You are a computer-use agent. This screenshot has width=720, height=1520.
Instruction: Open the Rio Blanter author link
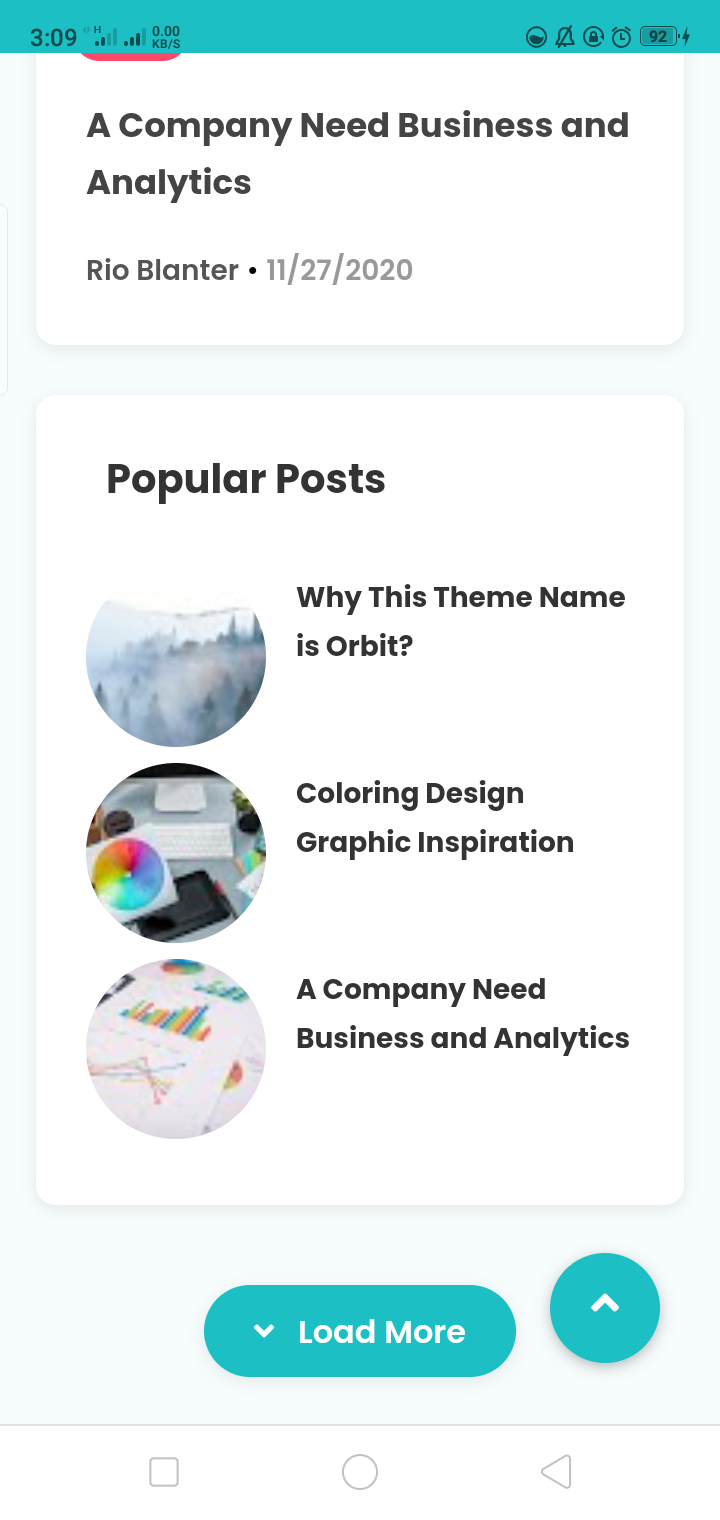tap(162, 270)
